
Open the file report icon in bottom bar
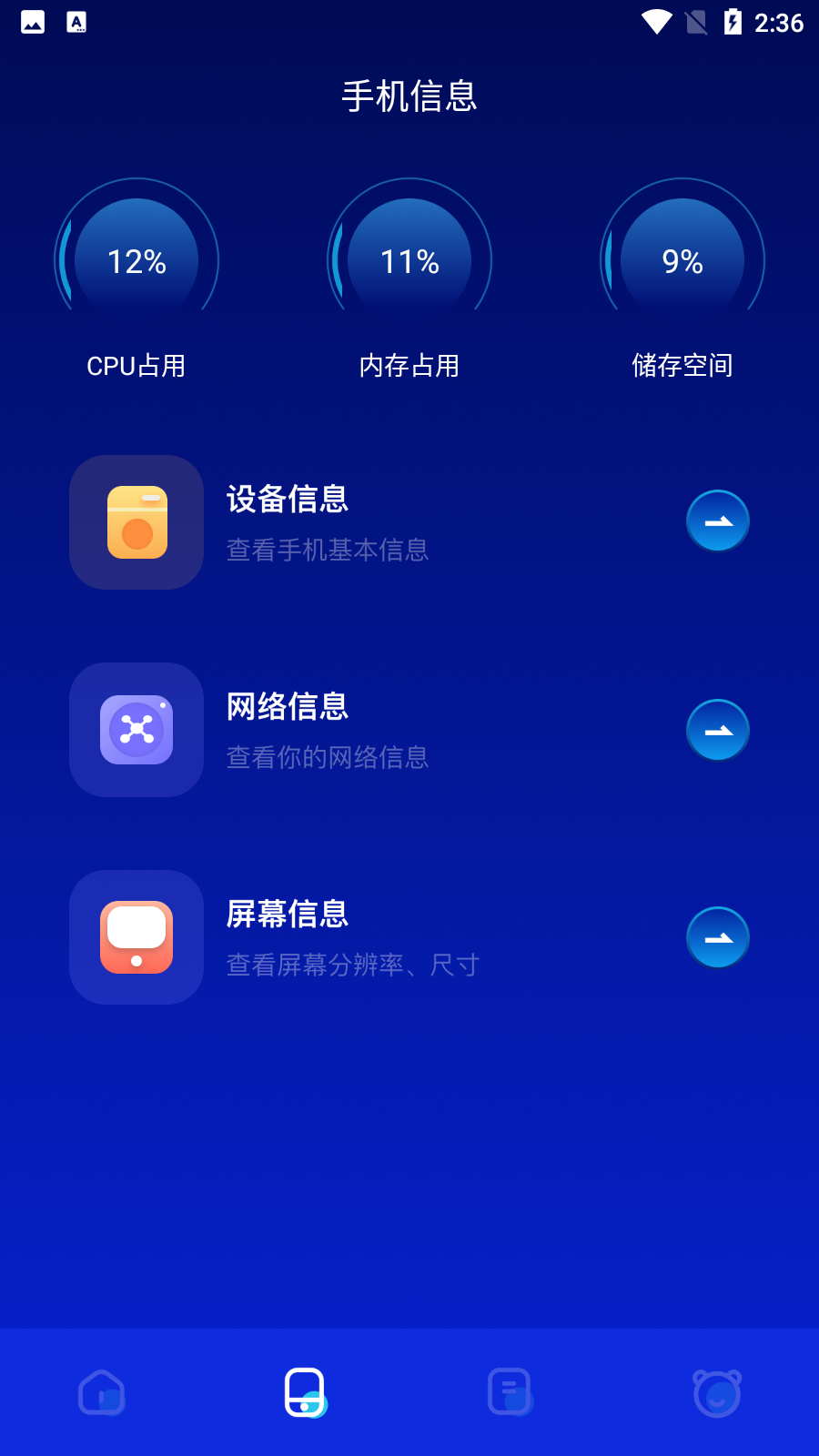(x=510, y=1392)
